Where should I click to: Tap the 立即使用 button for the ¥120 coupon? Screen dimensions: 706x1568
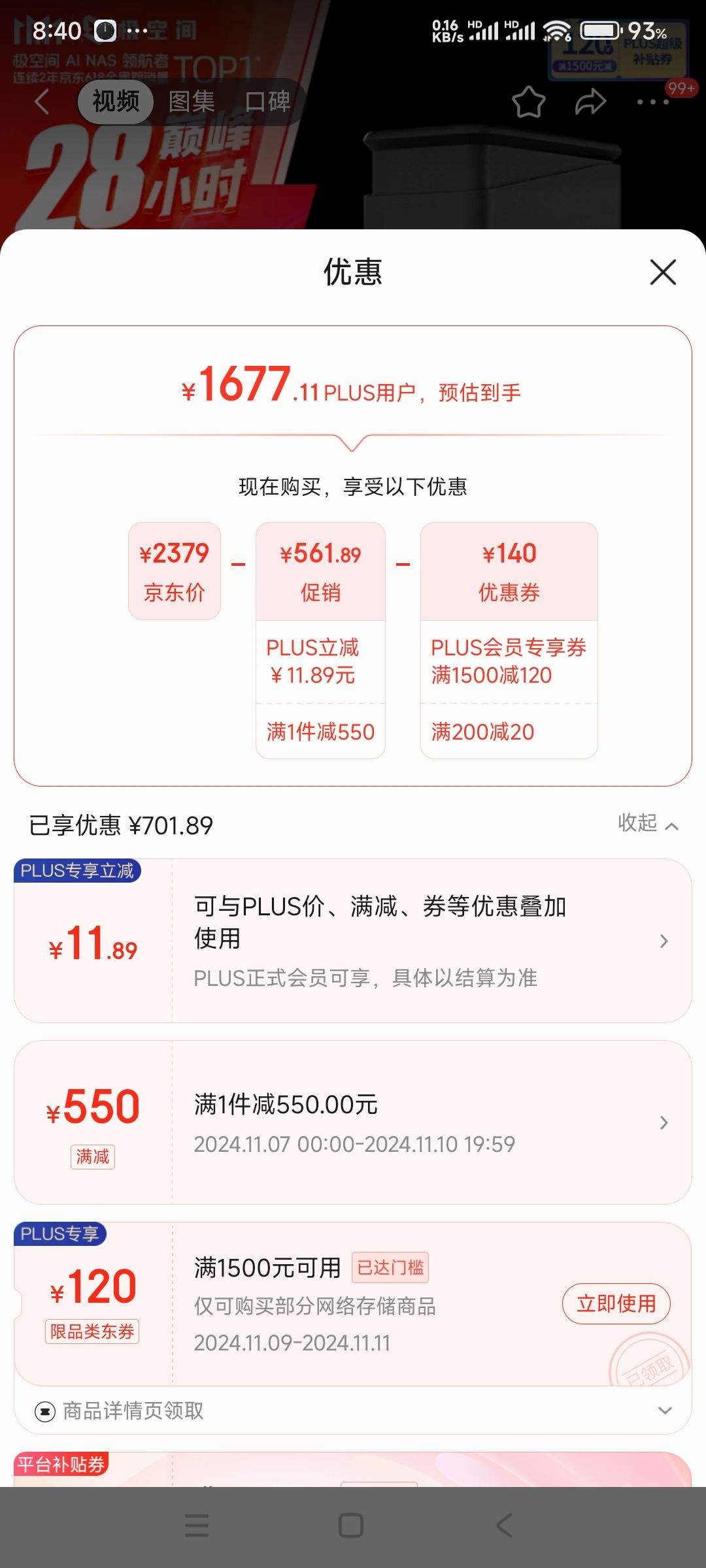[616, 1304]
